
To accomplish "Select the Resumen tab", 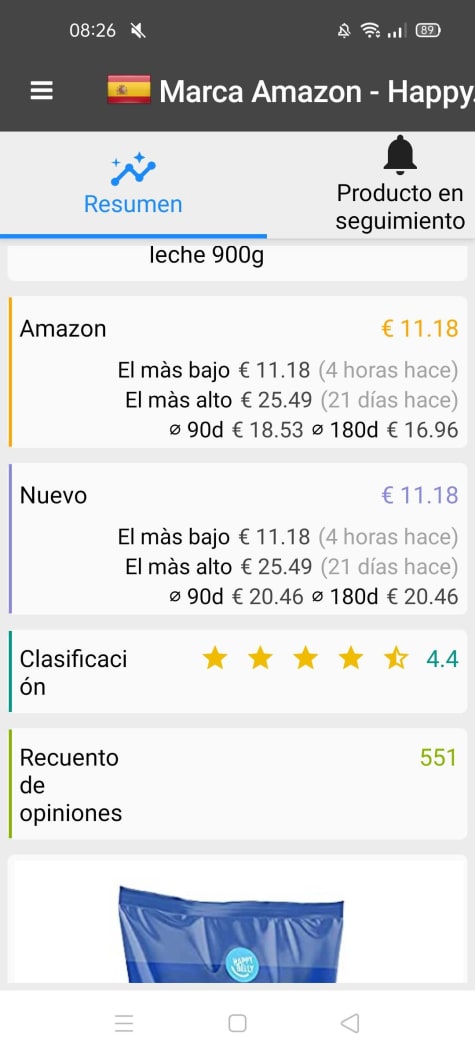I will pos(133,184).
